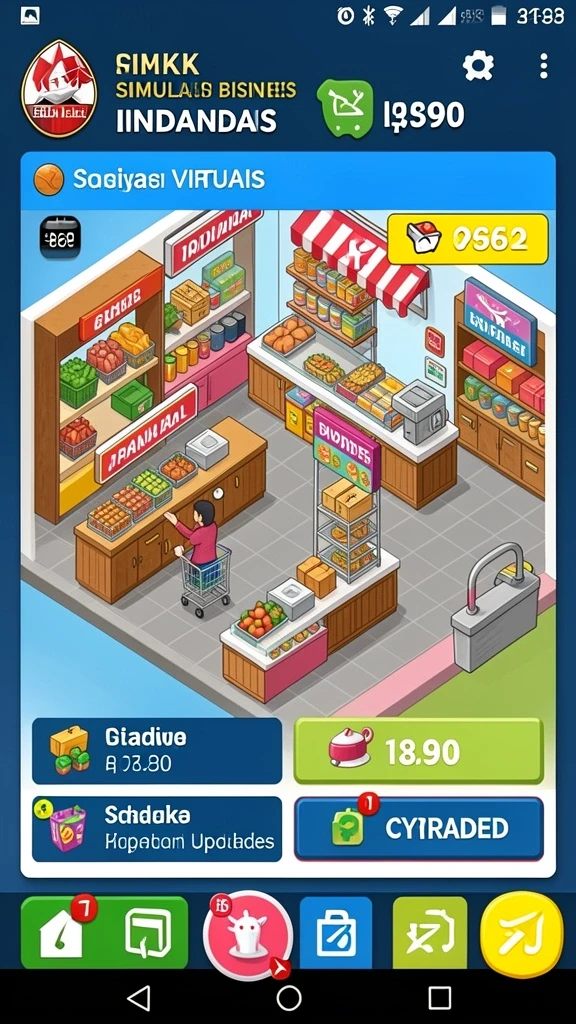The width and height of the screenshot is (576, 1024).
Task: Tap the yellow round button in bottom bar
Action: pos(521,935)
